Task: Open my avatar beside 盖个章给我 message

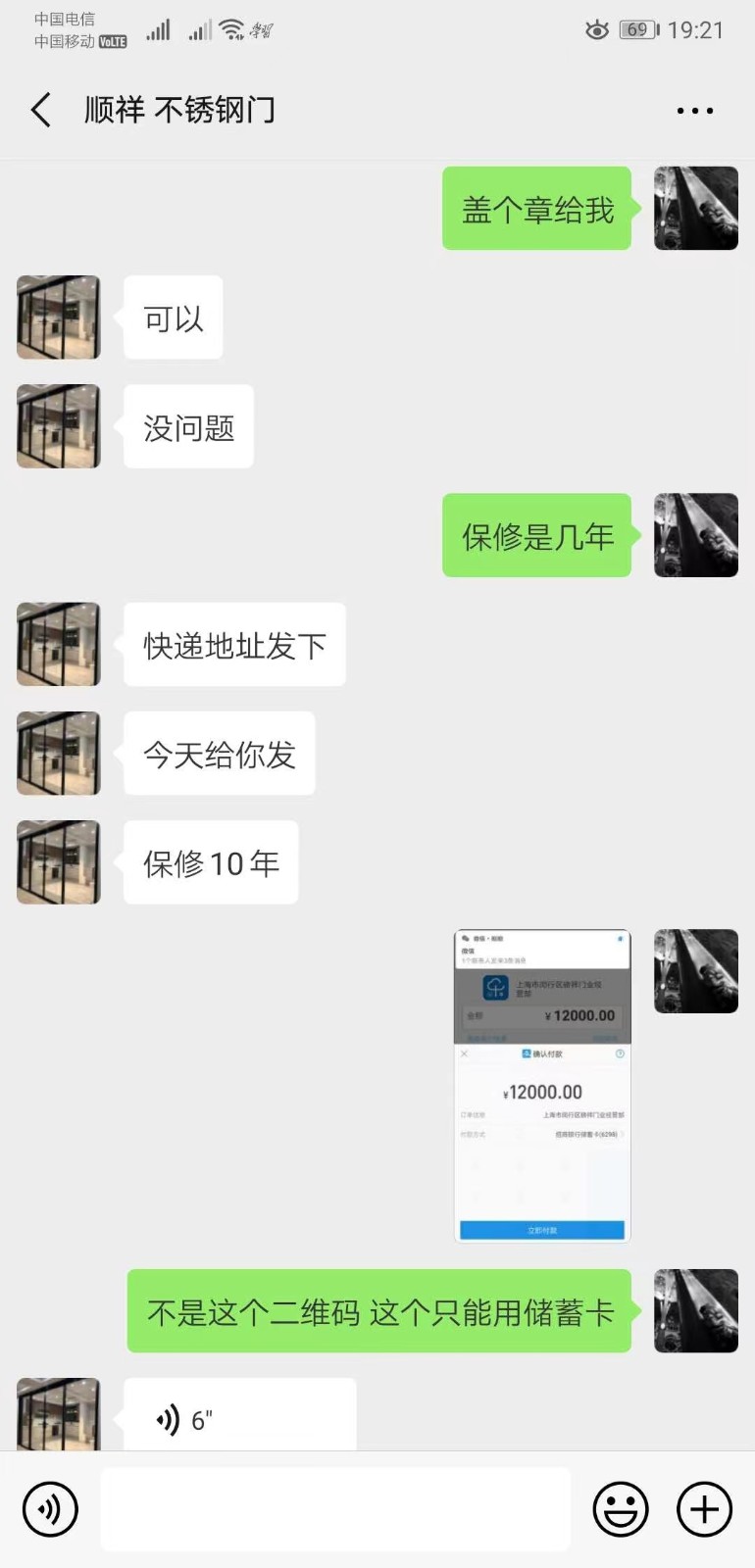Action: (x=695, y=209)
